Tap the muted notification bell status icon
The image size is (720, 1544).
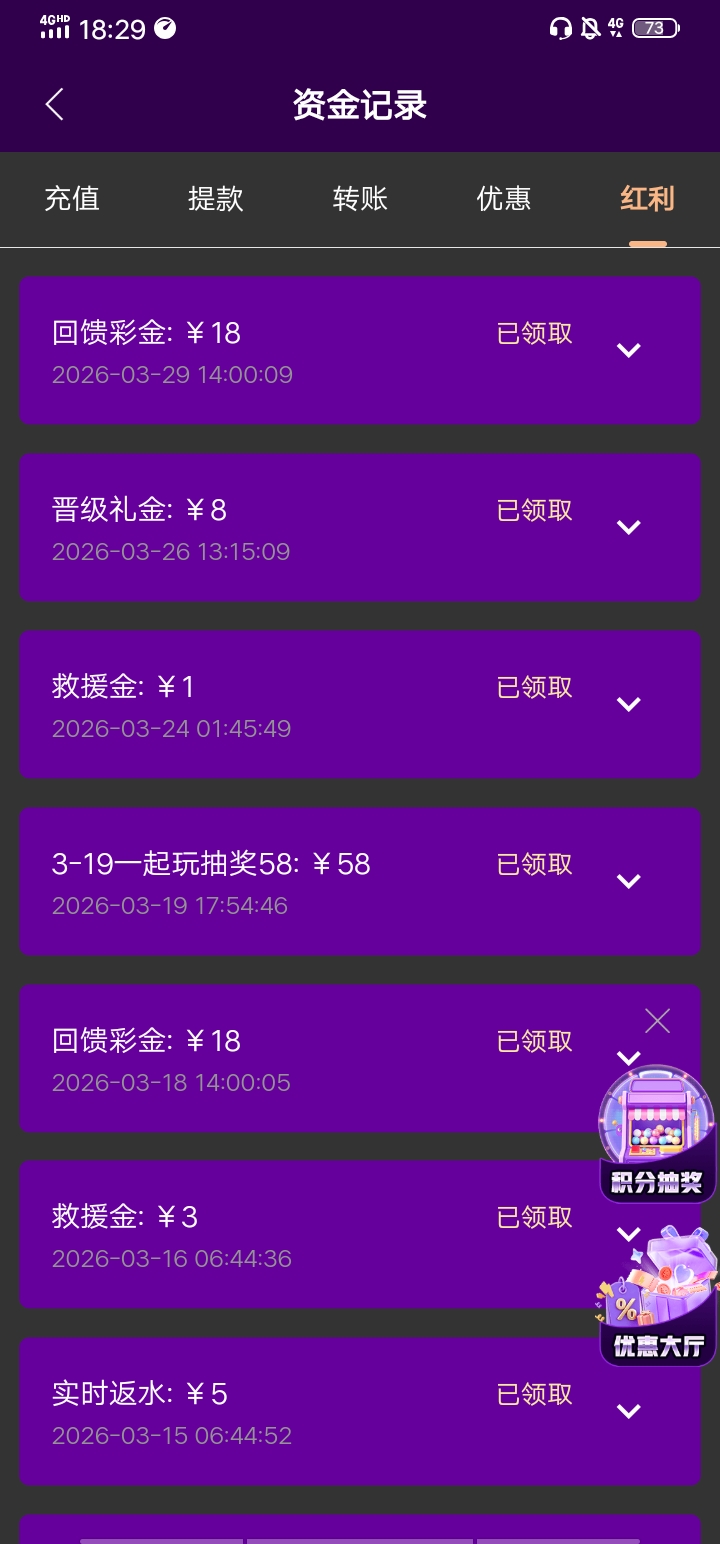pos(590,29)
